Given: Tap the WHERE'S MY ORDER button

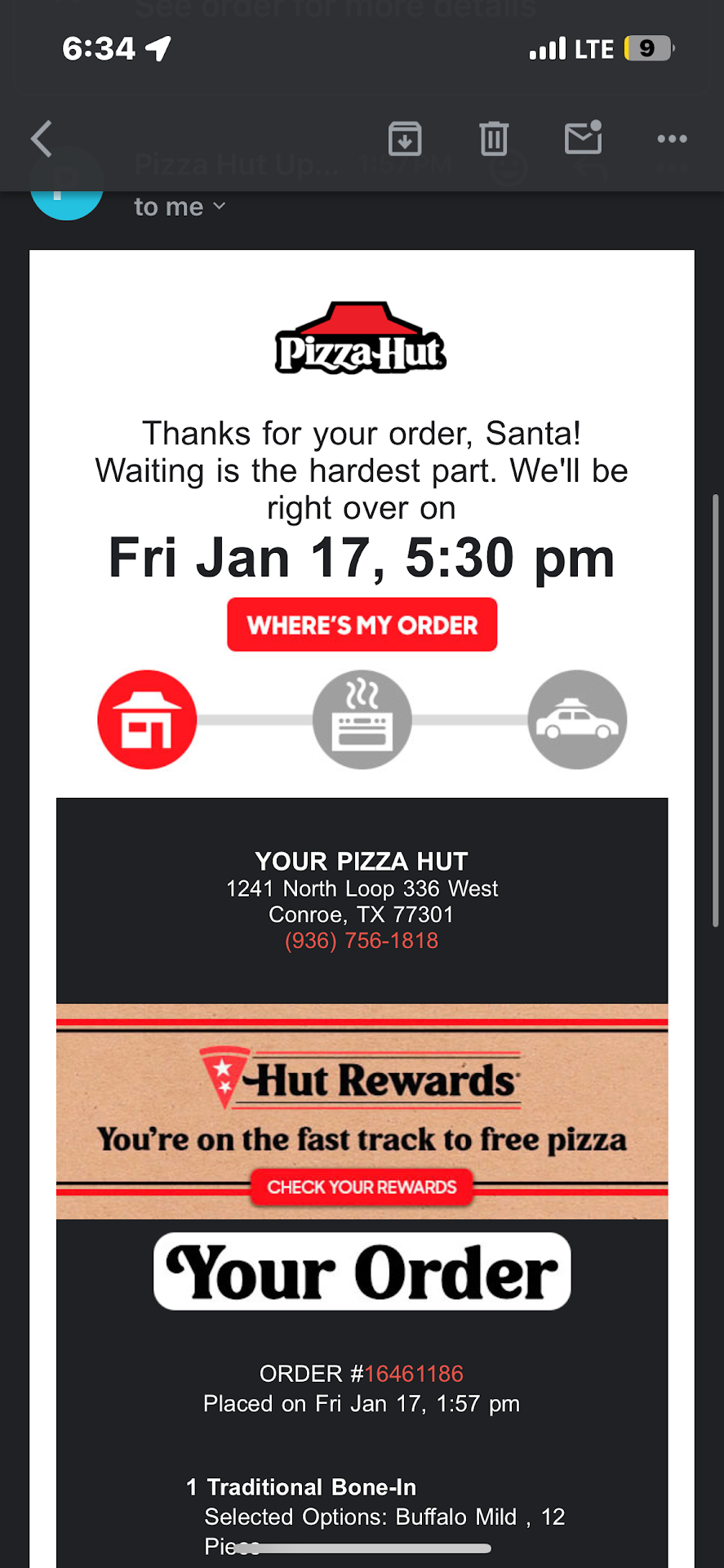Looking at the screenshot, I should [x=362, y=625].
